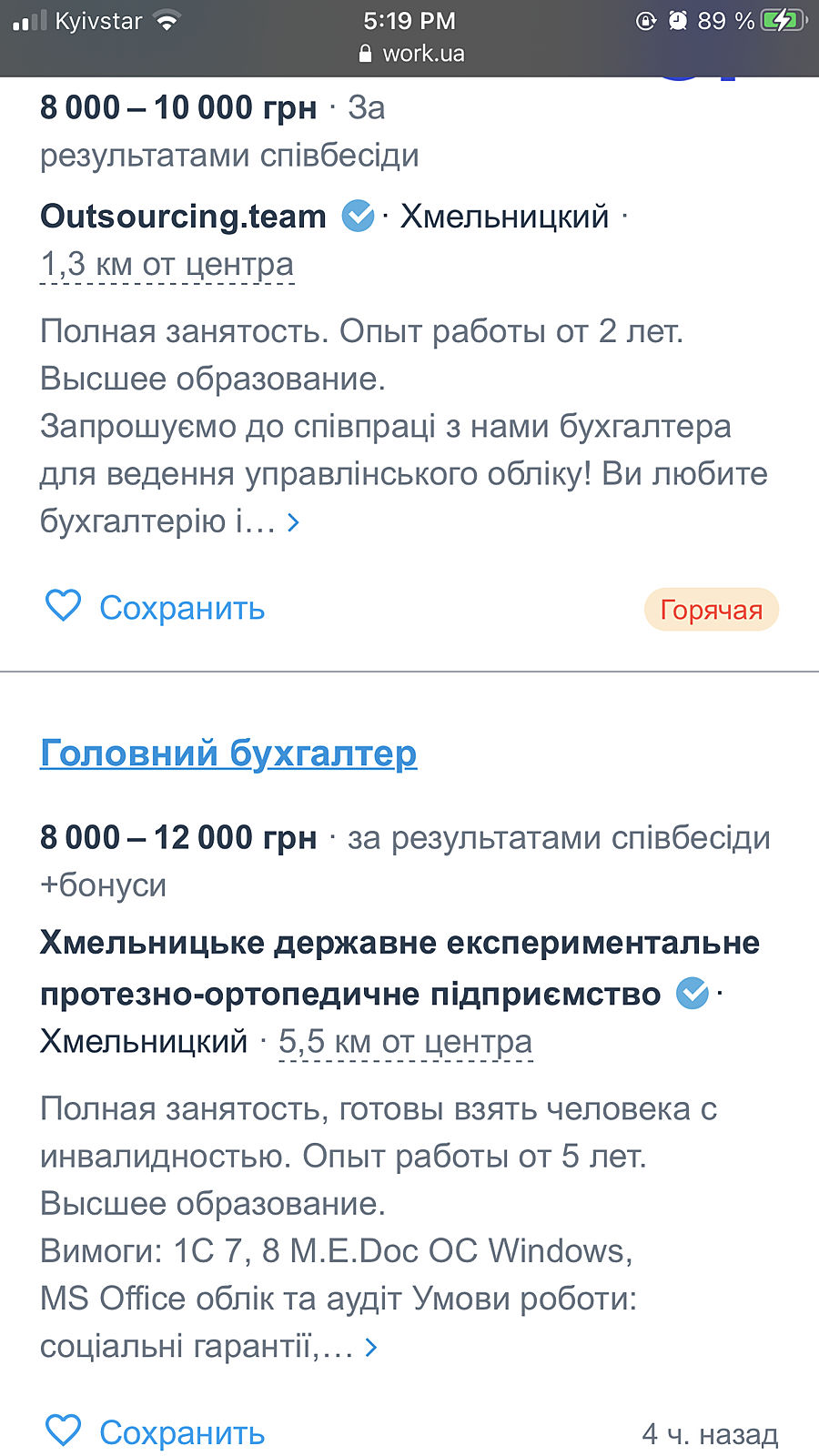Show the 5,5 км от центра location
Screen dimensions: 819x1456
click(405, 1042)
